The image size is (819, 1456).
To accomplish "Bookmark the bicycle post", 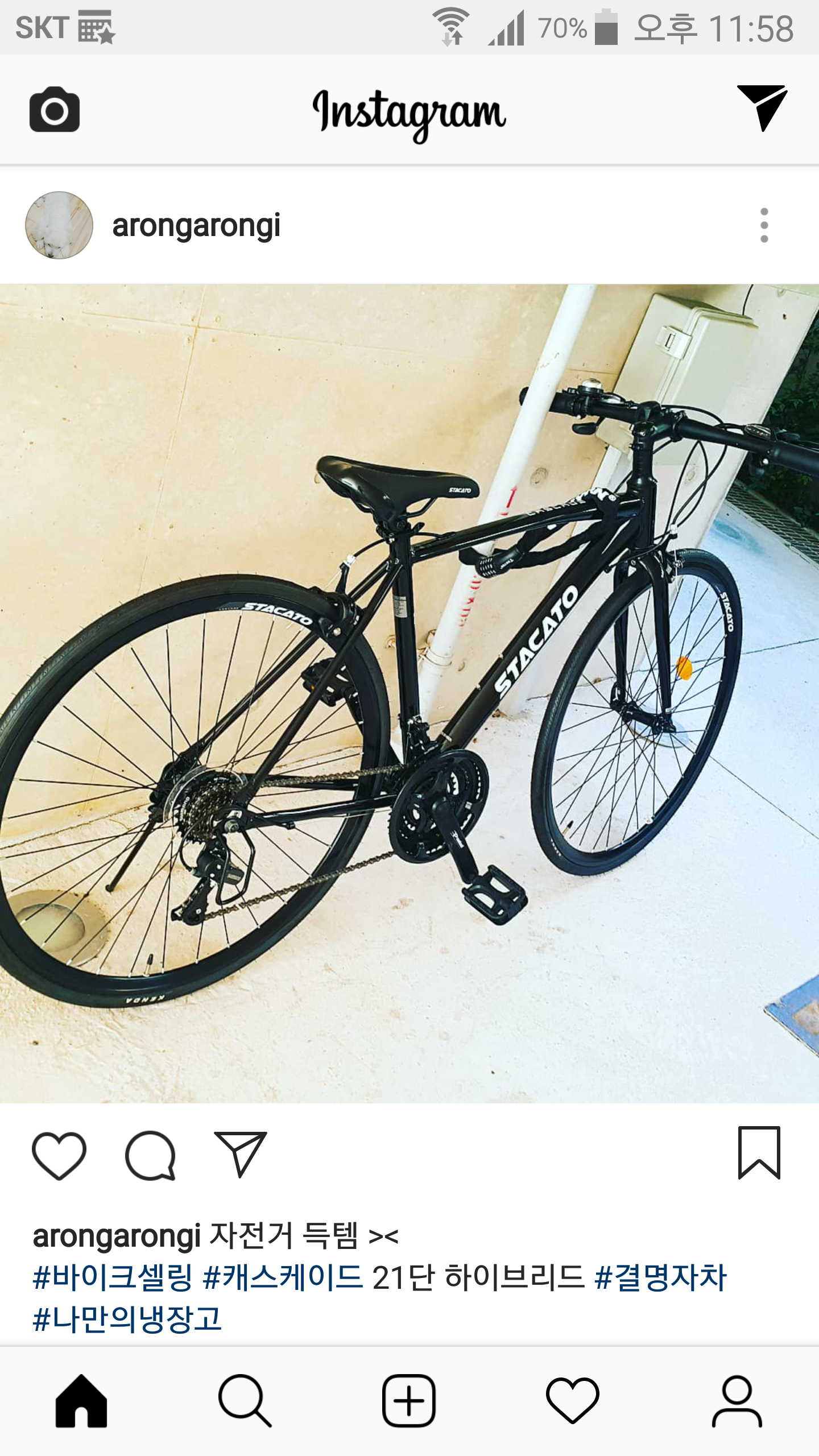I will (x=759, y=1153).
